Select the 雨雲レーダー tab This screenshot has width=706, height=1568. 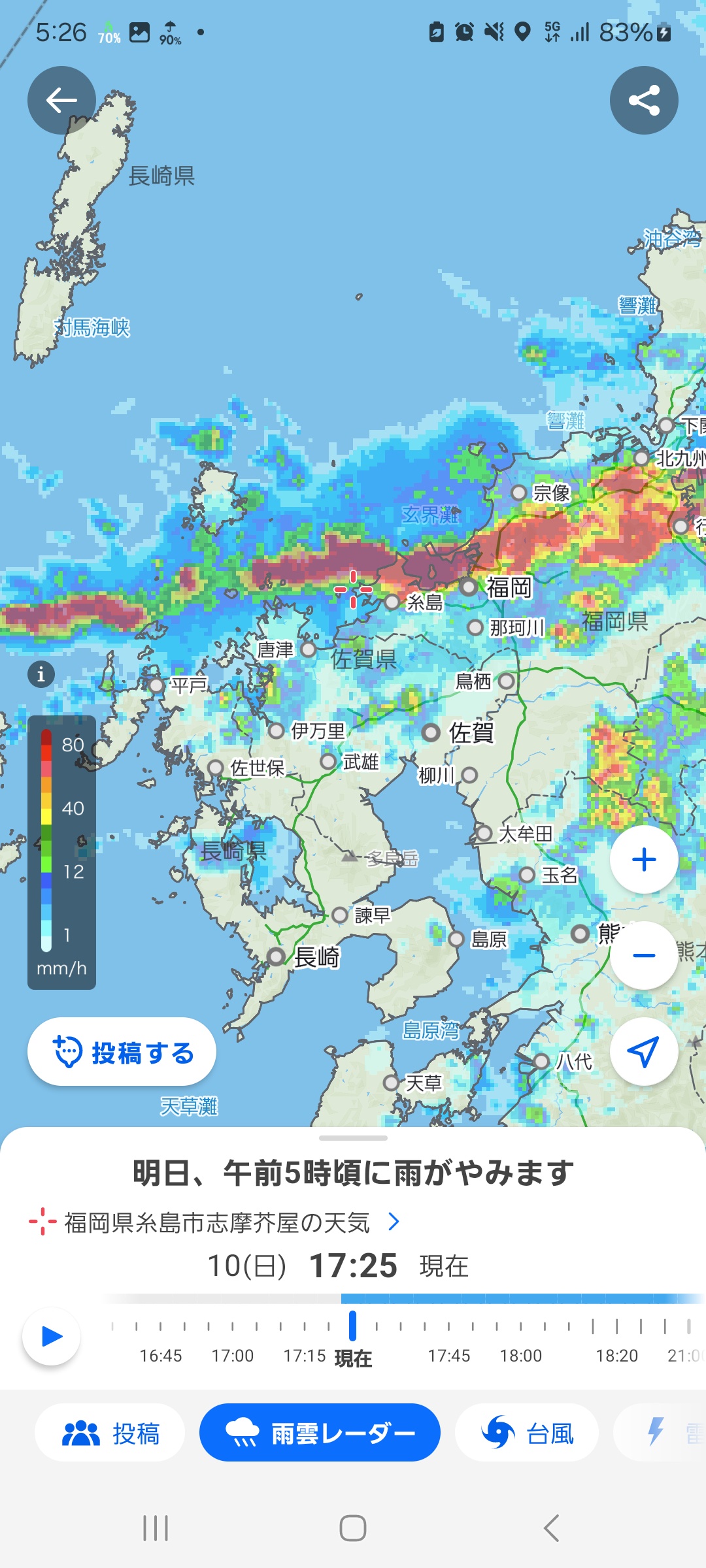tap(320, 1433)
